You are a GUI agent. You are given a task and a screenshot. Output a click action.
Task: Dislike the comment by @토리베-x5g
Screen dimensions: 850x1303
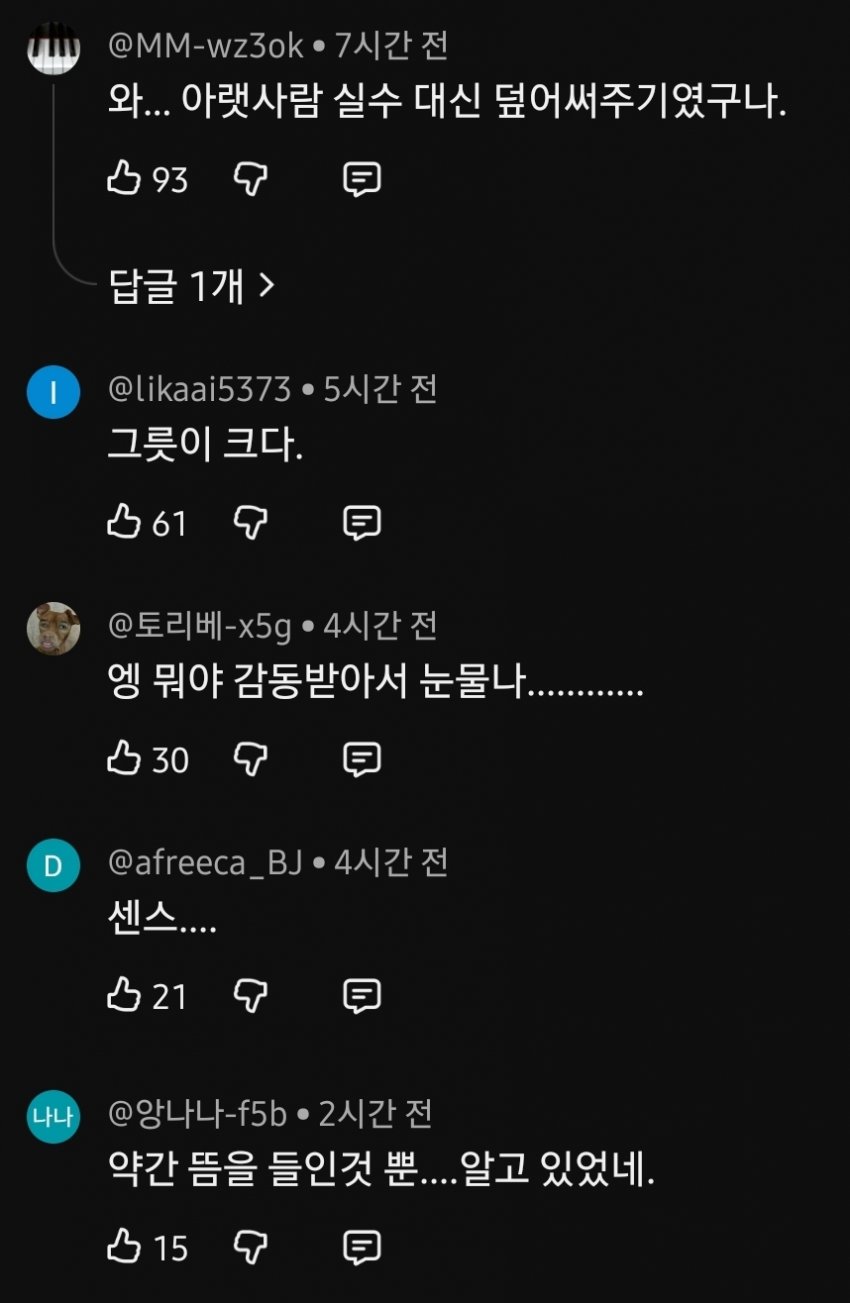click(251, 760)
